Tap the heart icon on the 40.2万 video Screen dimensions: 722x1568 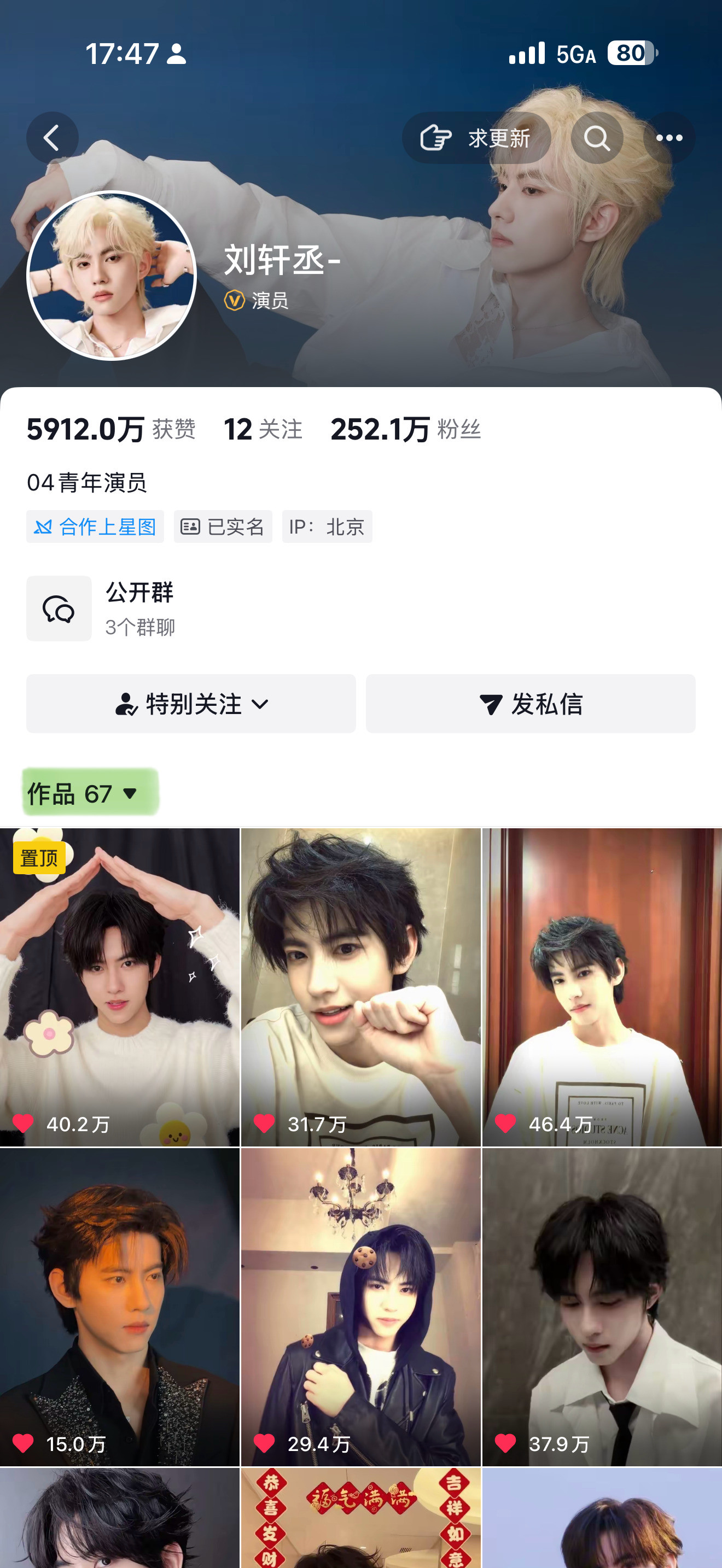(23, 1125)
